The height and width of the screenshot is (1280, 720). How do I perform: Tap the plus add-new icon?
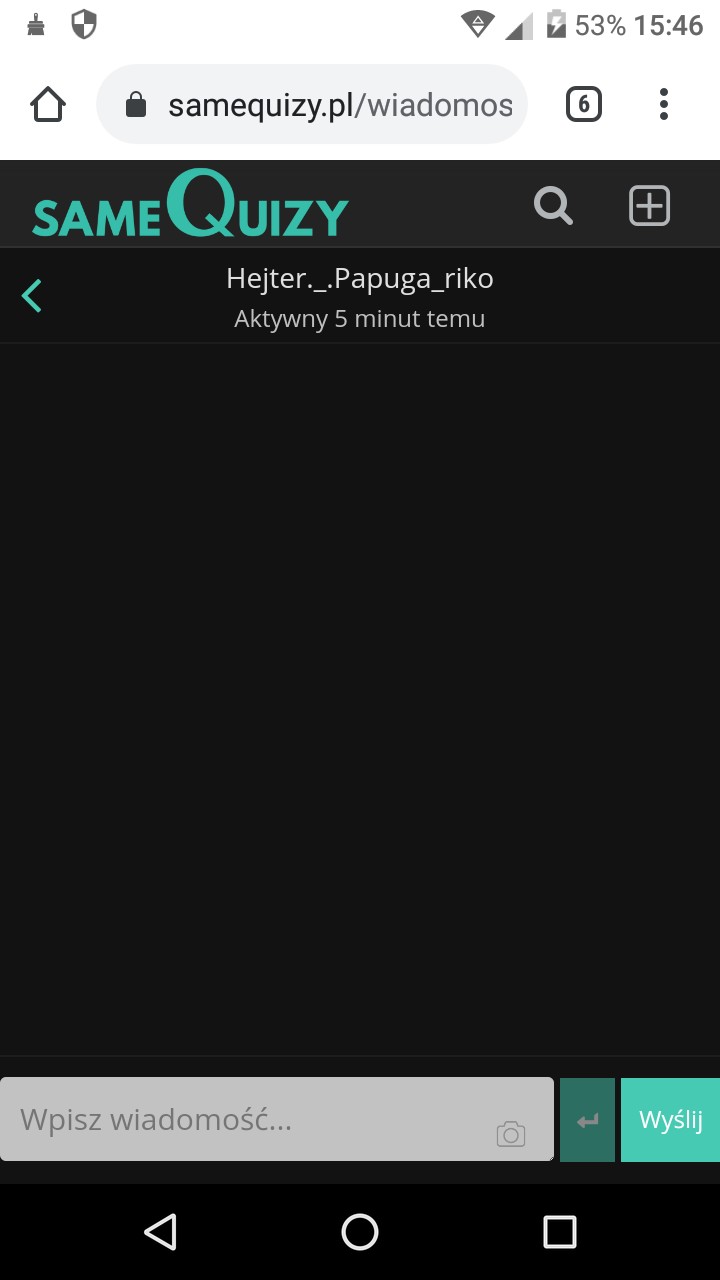pos(649,206)
